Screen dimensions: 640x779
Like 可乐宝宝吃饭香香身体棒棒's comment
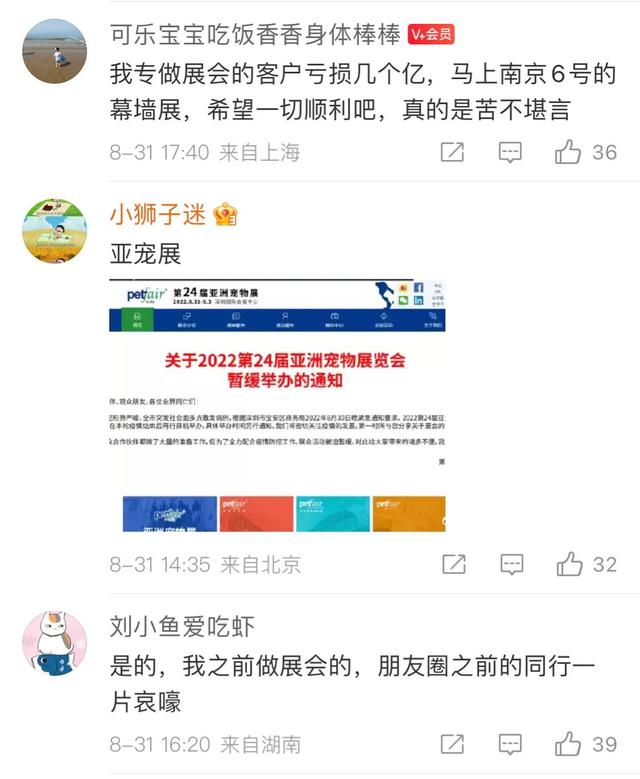point(569,152)
